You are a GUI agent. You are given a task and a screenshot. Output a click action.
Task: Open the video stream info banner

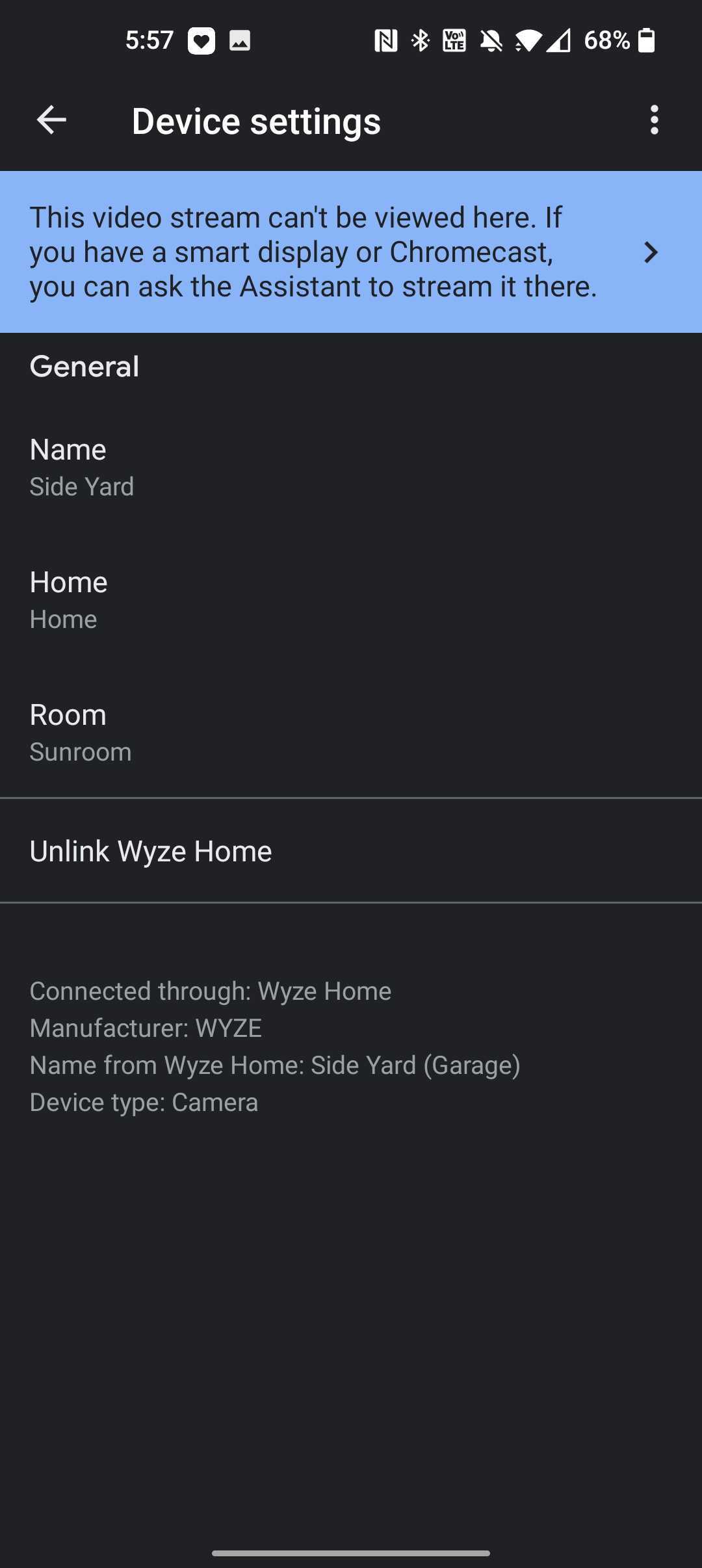click(351, 252)
